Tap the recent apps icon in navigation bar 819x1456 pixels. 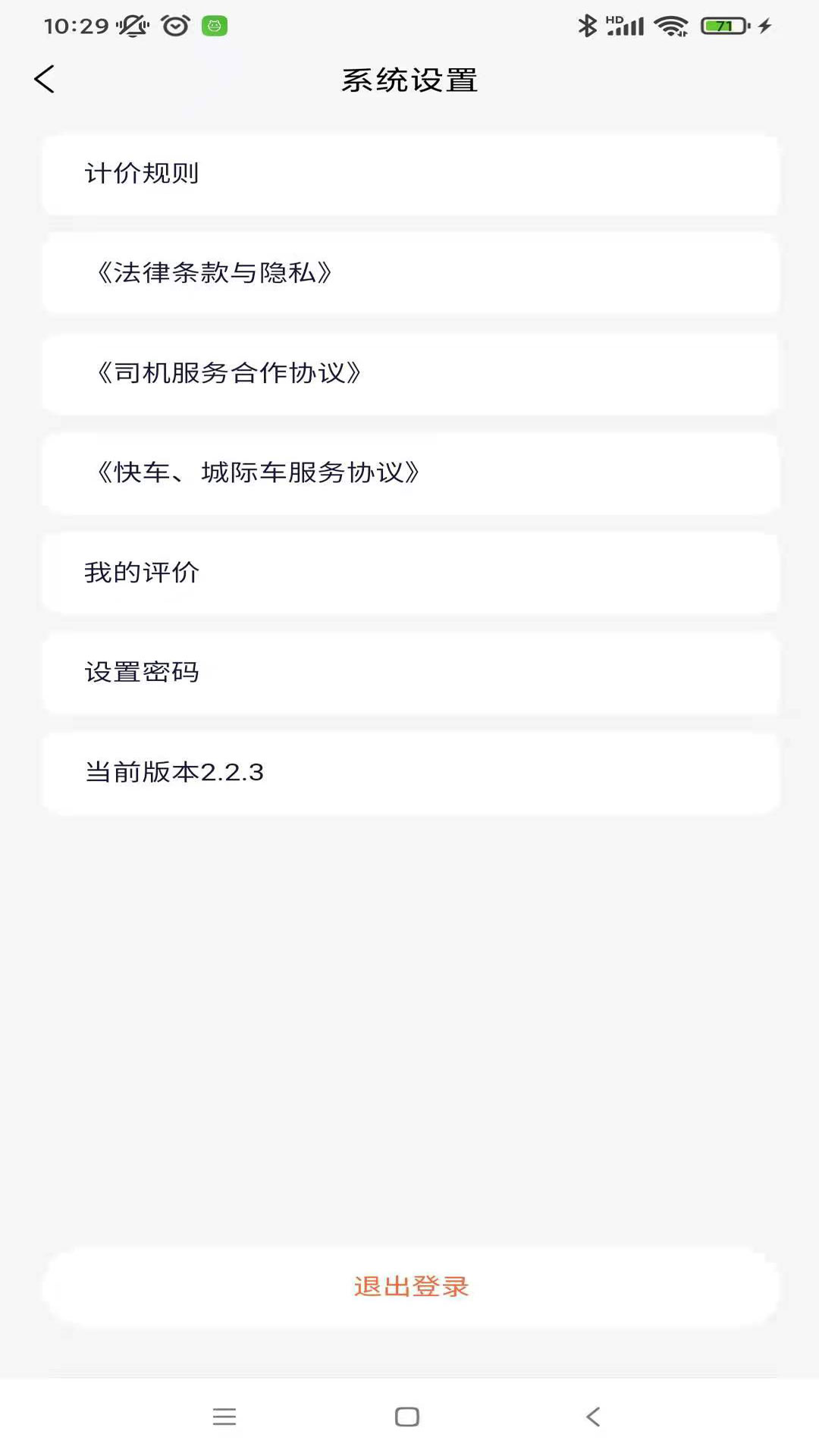(224, 1416)
